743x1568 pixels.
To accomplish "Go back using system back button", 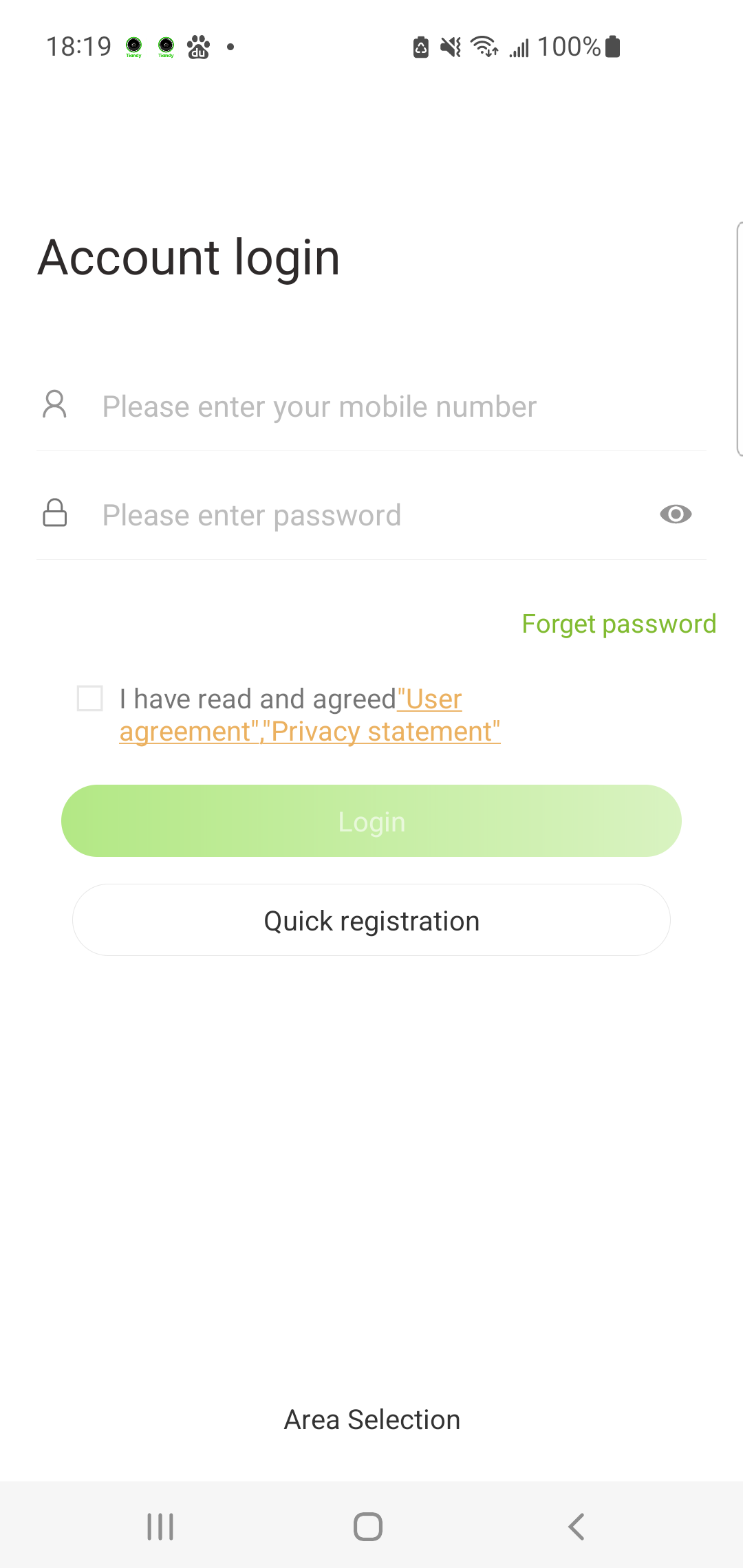I will click(577, 1527).
